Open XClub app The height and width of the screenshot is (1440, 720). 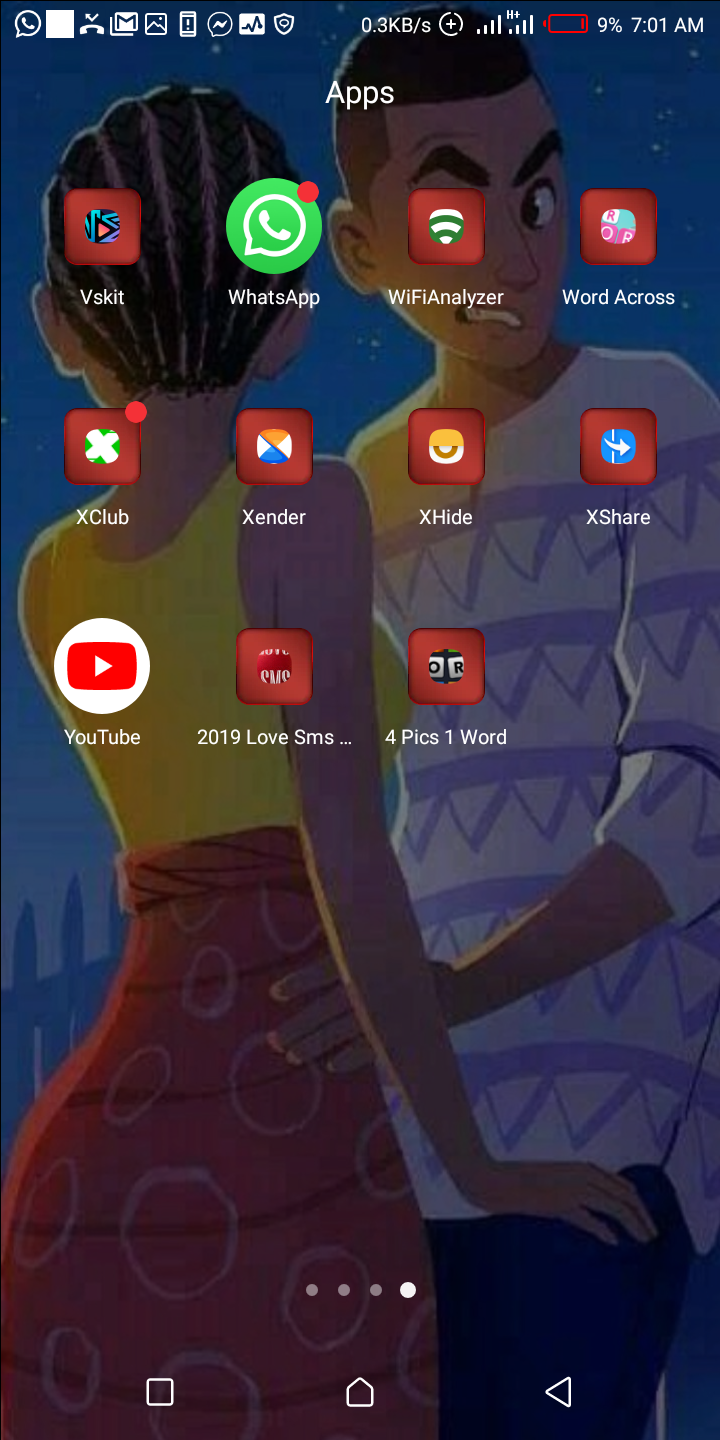[102, 447]
